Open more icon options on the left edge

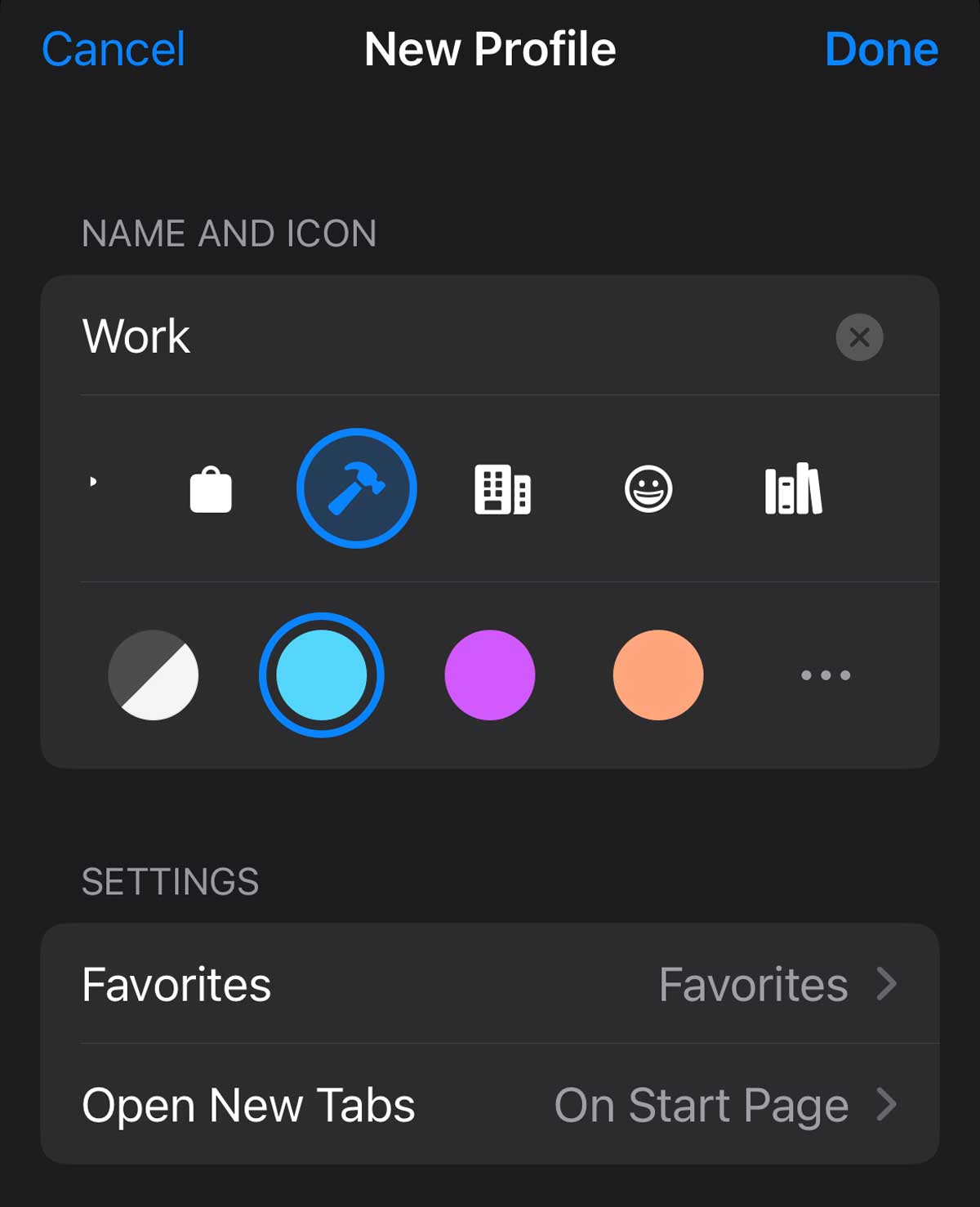coord(92,482)
